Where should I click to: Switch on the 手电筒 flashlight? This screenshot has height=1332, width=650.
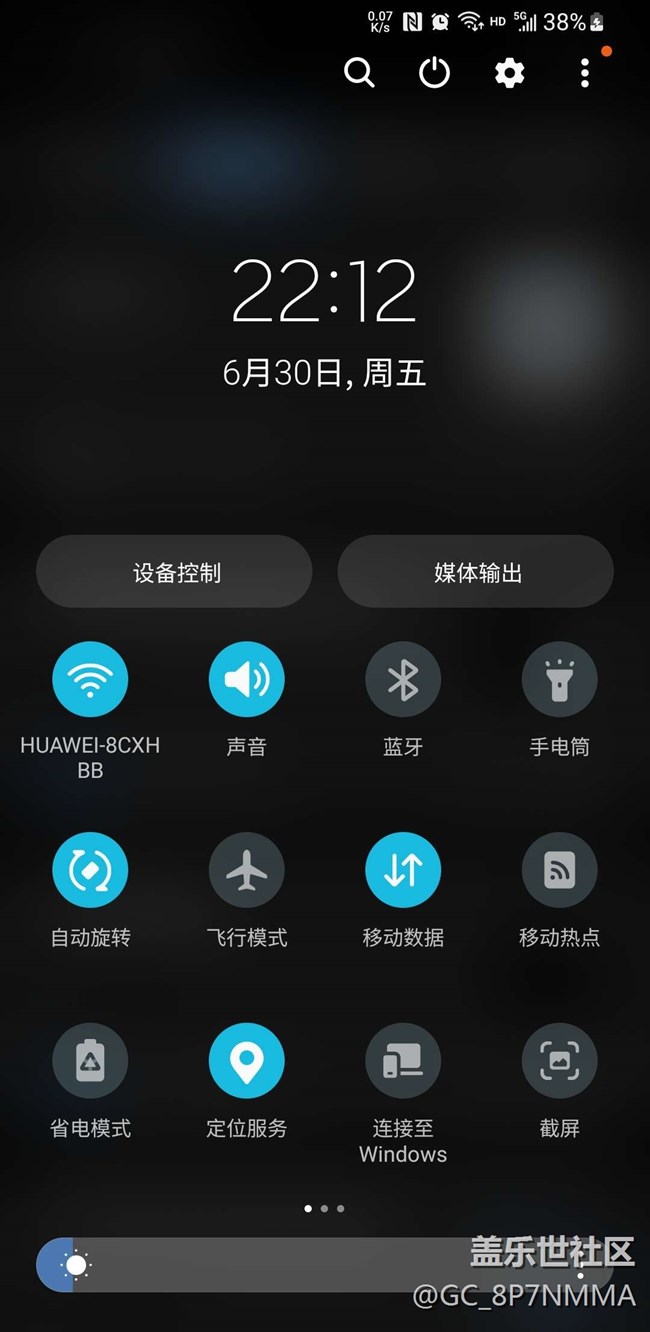point(559,680)
